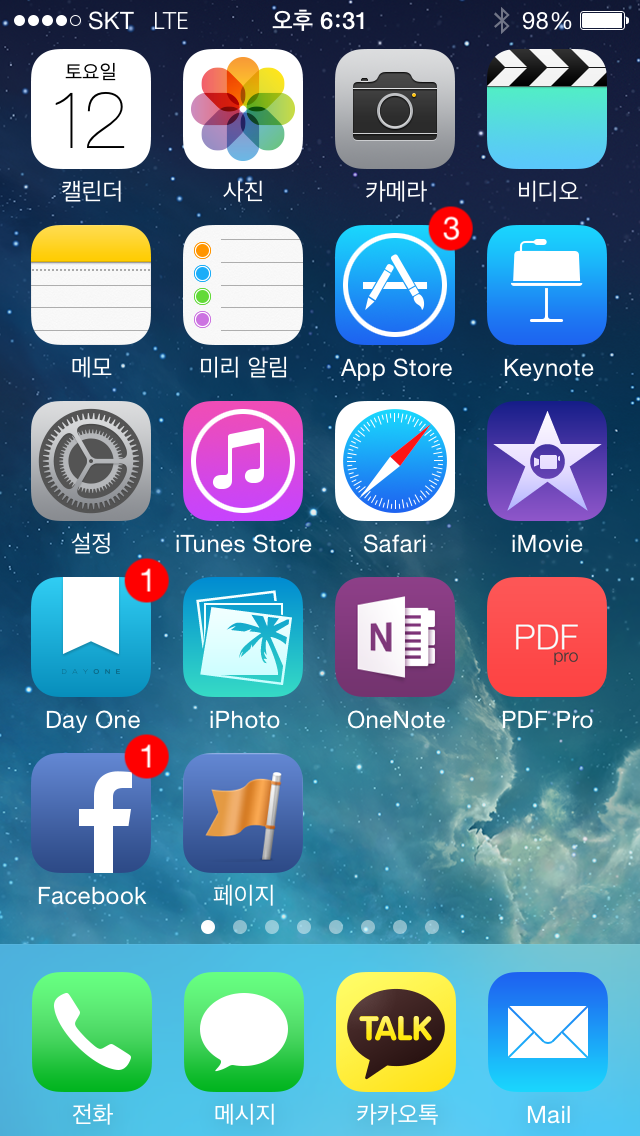The width and height of the screenshot is (640, 1136).
Task: Open the Notes app (메모)
Action: (x=91, y=285)
